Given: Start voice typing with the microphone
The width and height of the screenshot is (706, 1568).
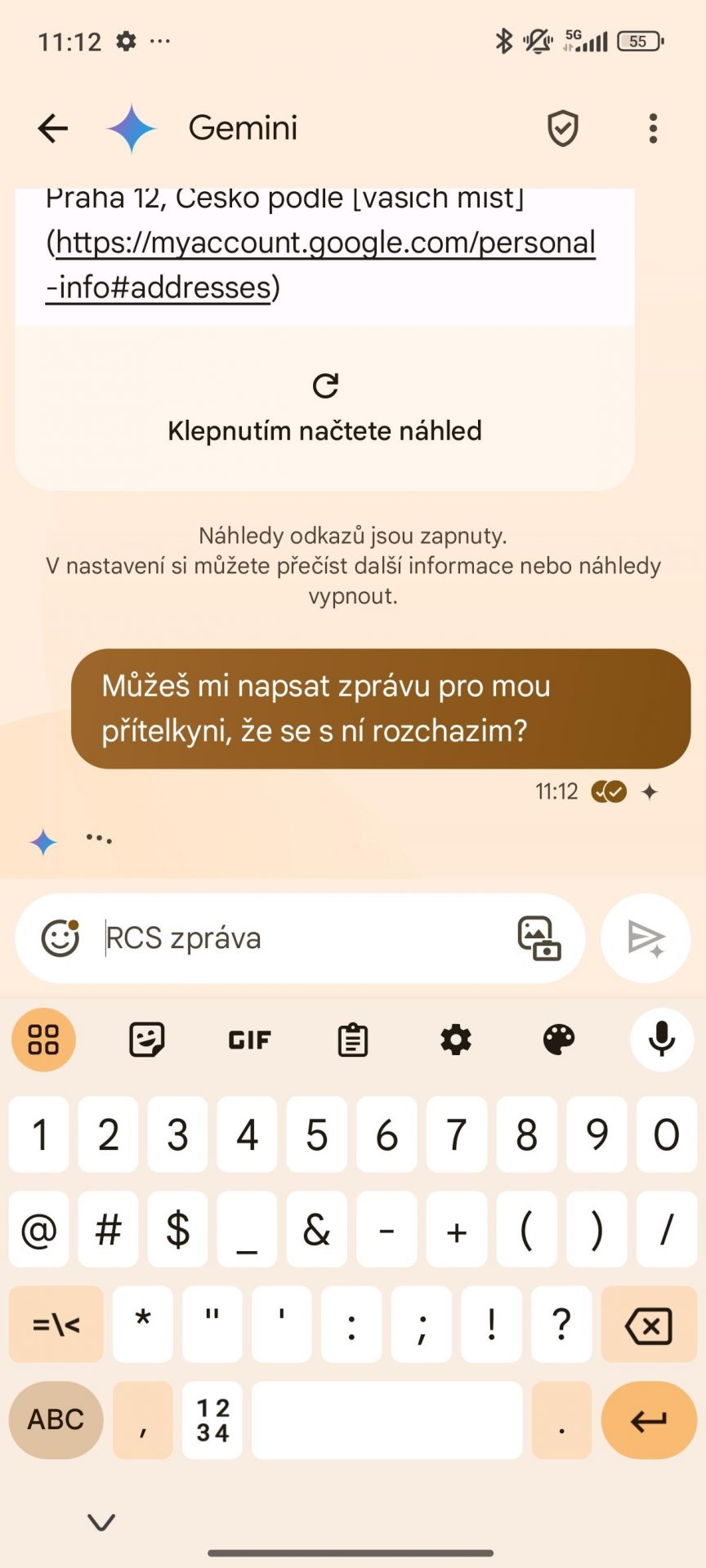Looking at the screenshot, I should coord(662,1040).
